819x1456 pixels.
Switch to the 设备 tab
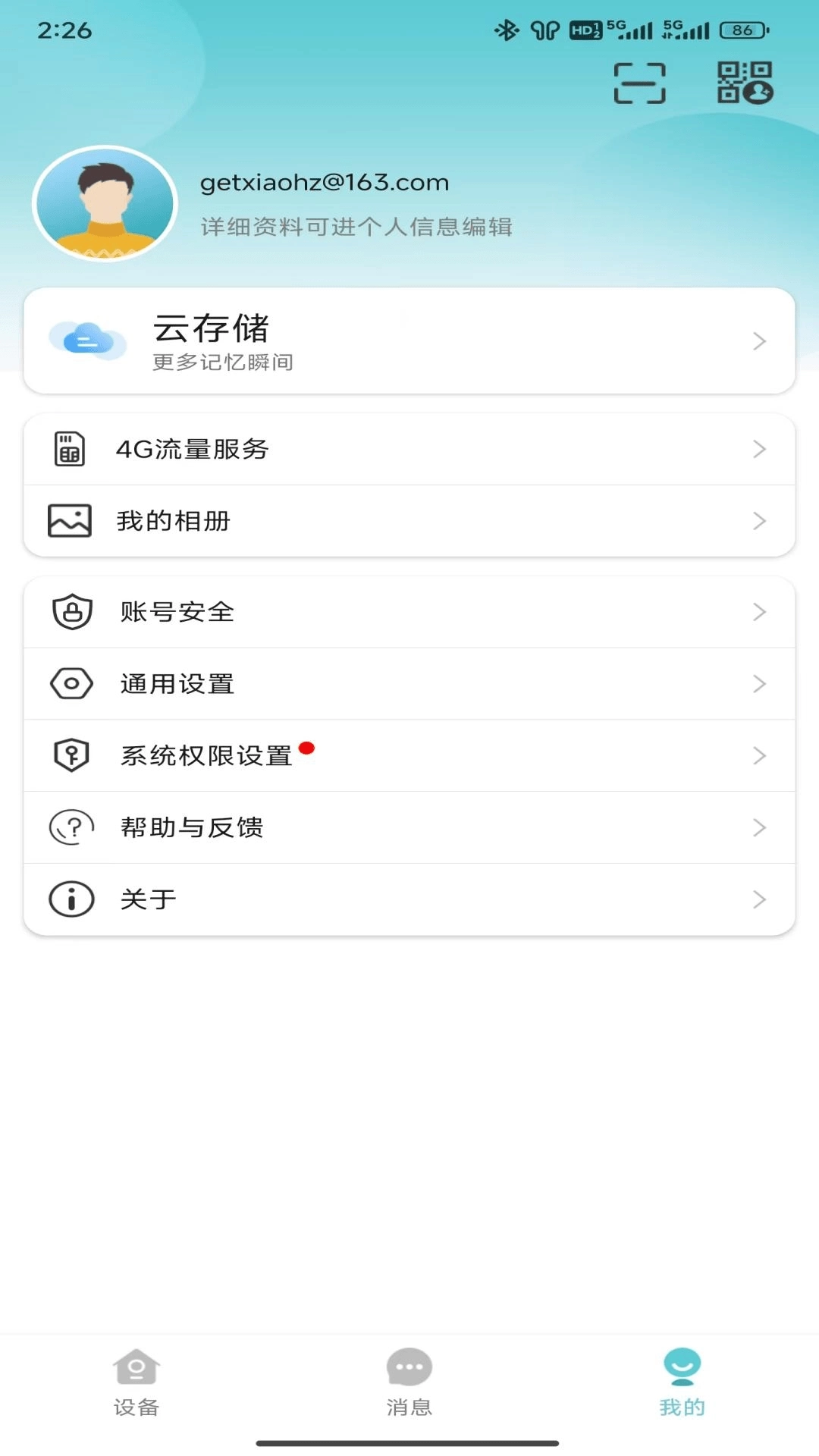[135, 1384]
